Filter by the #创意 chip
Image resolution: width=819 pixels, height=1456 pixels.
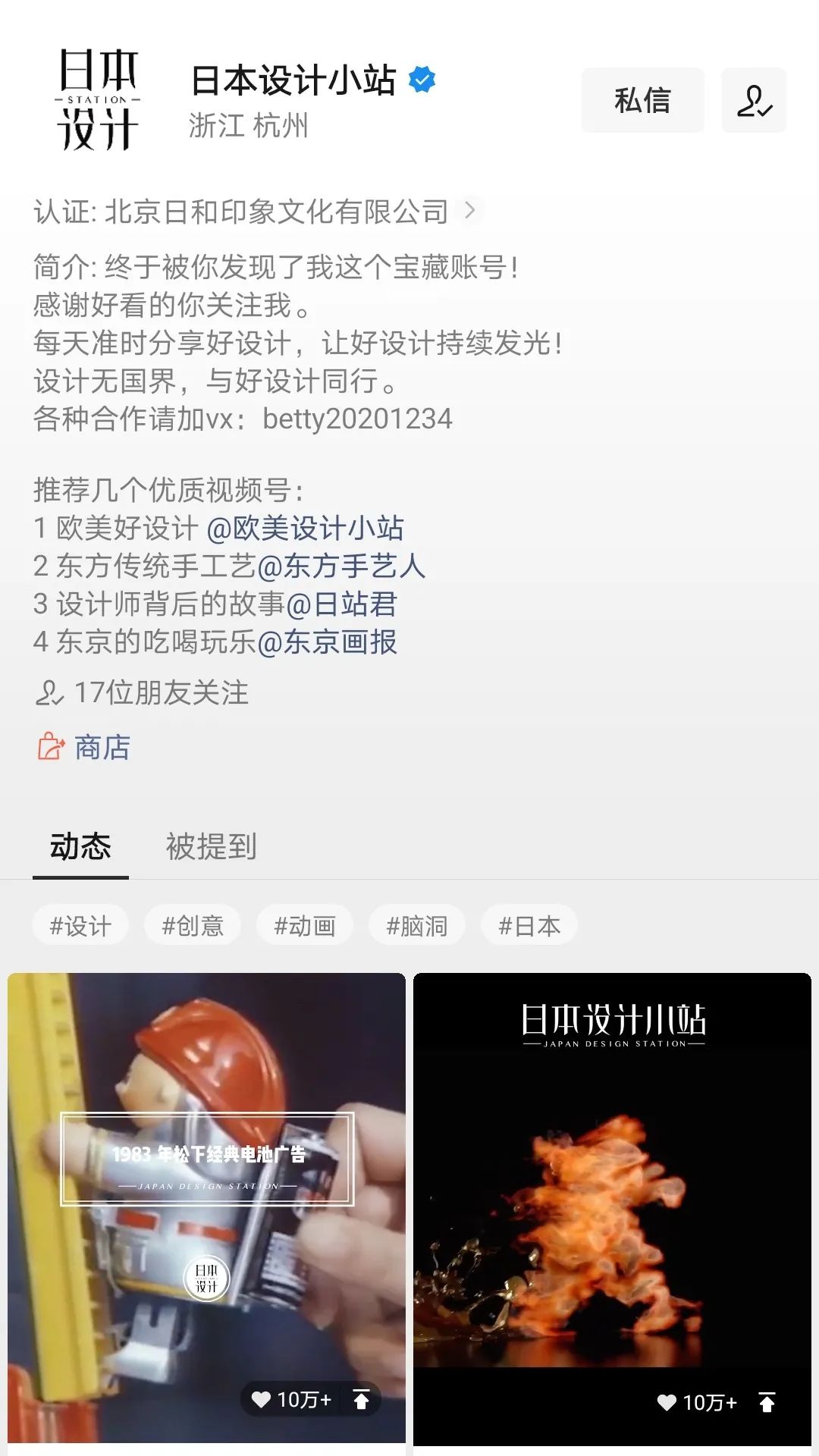click(193, 925)
